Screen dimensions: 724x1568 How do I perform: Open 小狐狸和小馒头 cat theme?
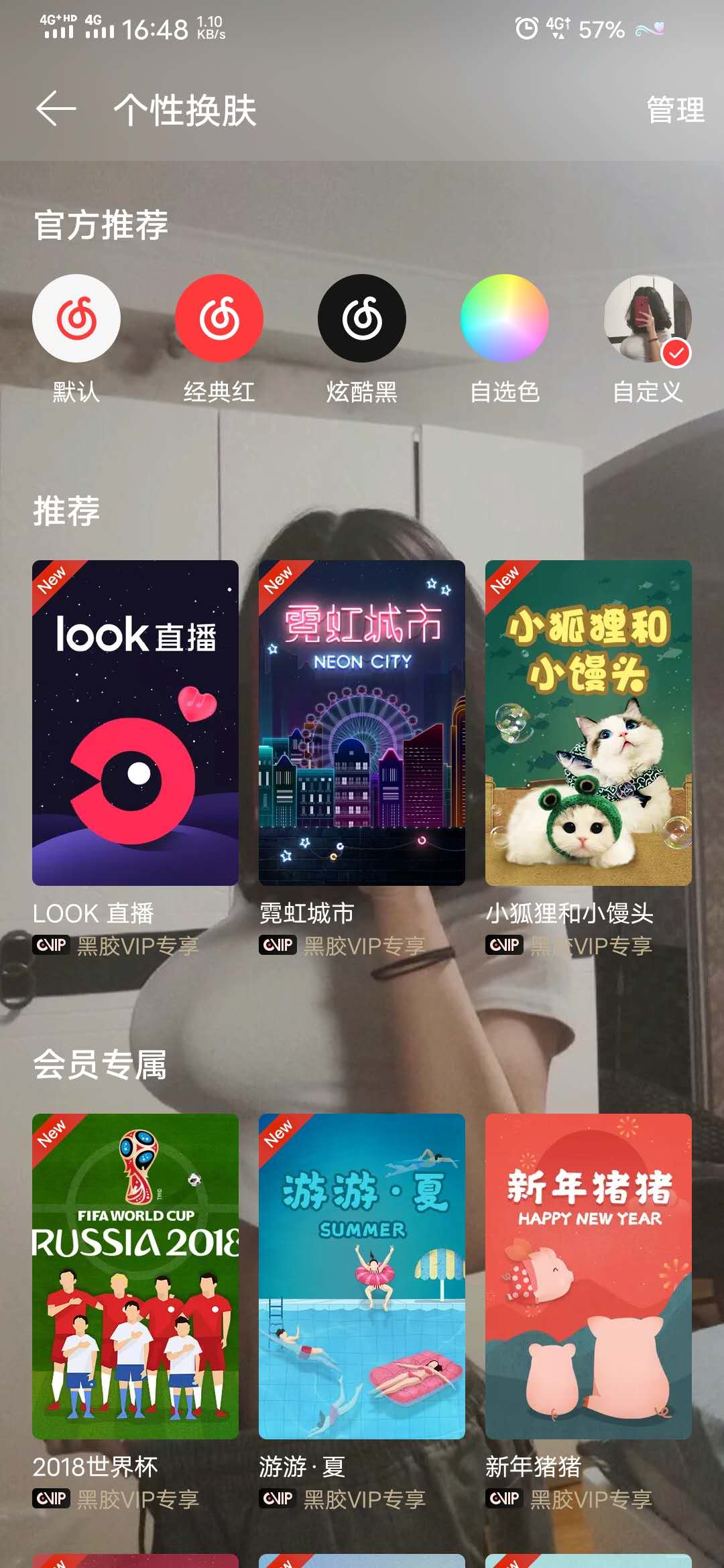[x=589, y=722]
